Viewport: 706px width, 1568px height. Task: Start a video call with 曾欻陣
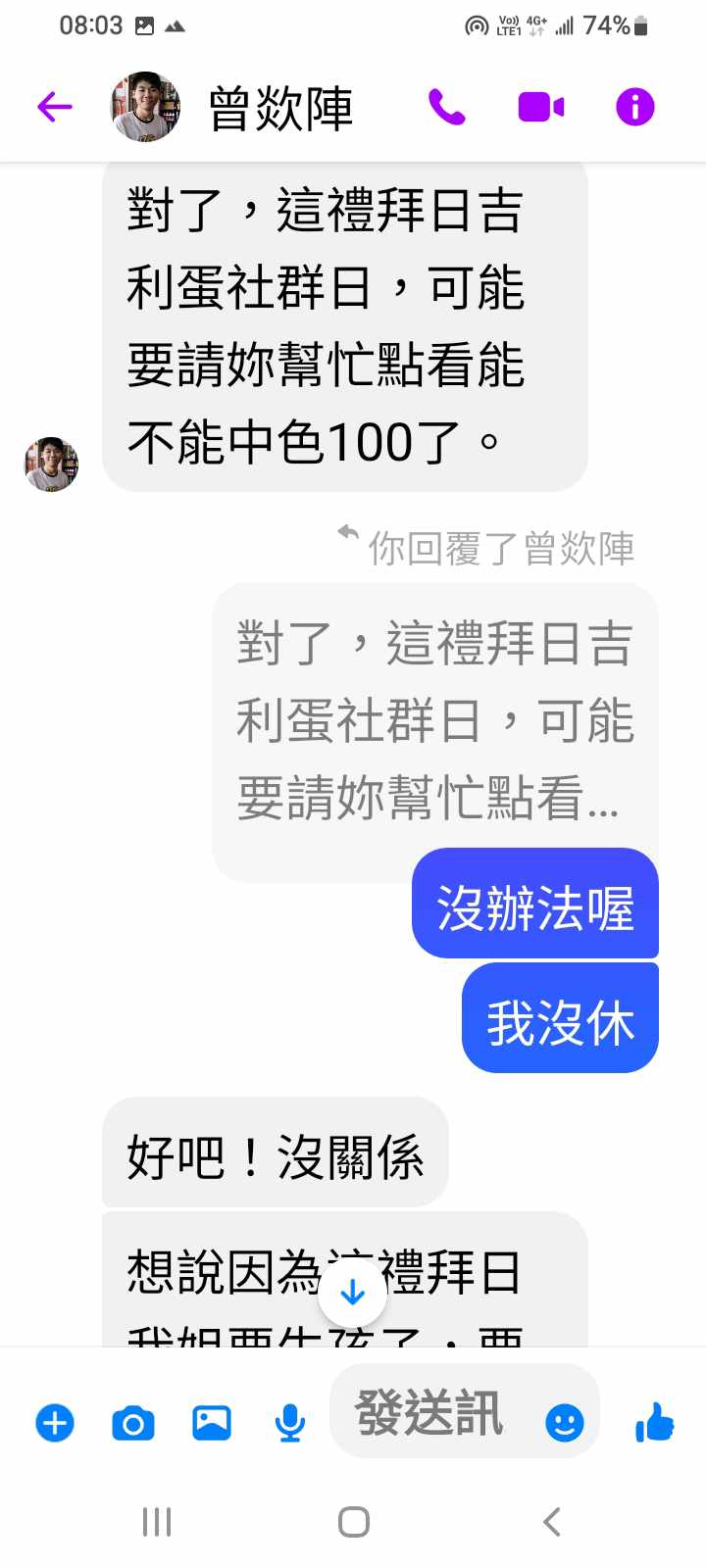(540, 107)
